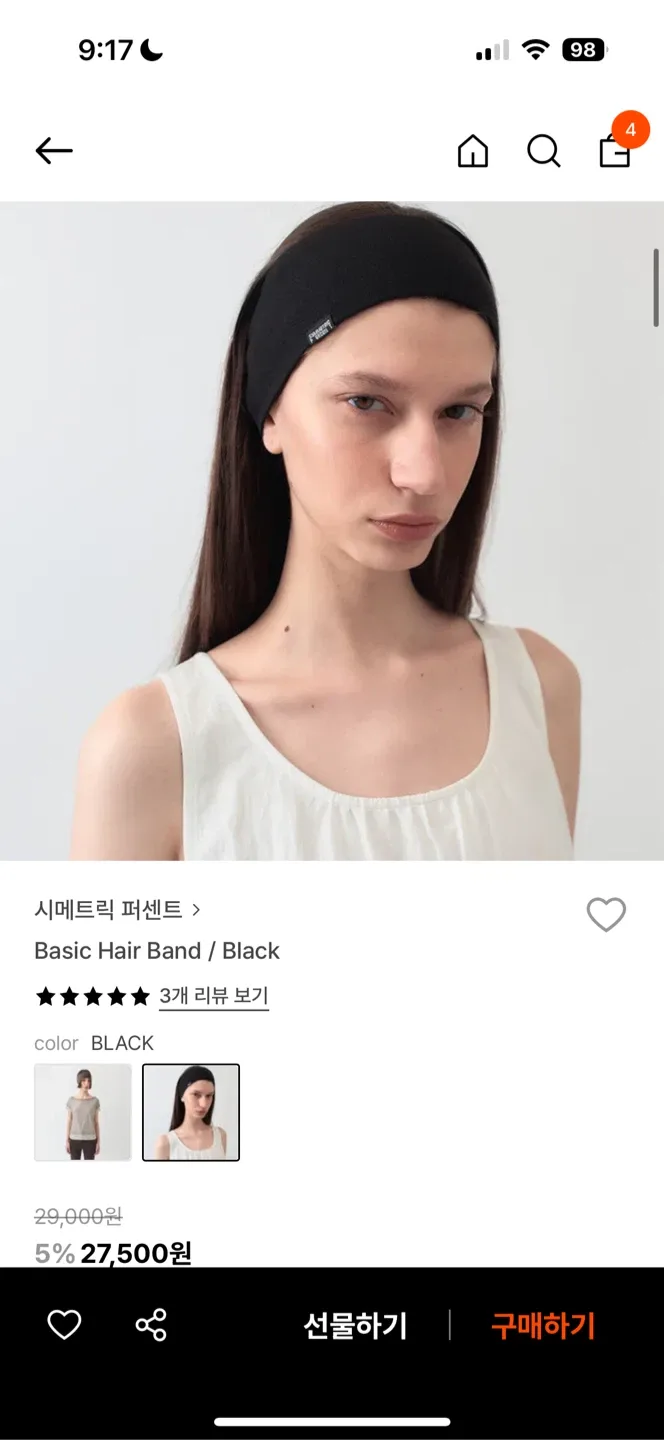Open the home icon in top bar
Viewport: 664px width, 1440px height.
point(472,151)
